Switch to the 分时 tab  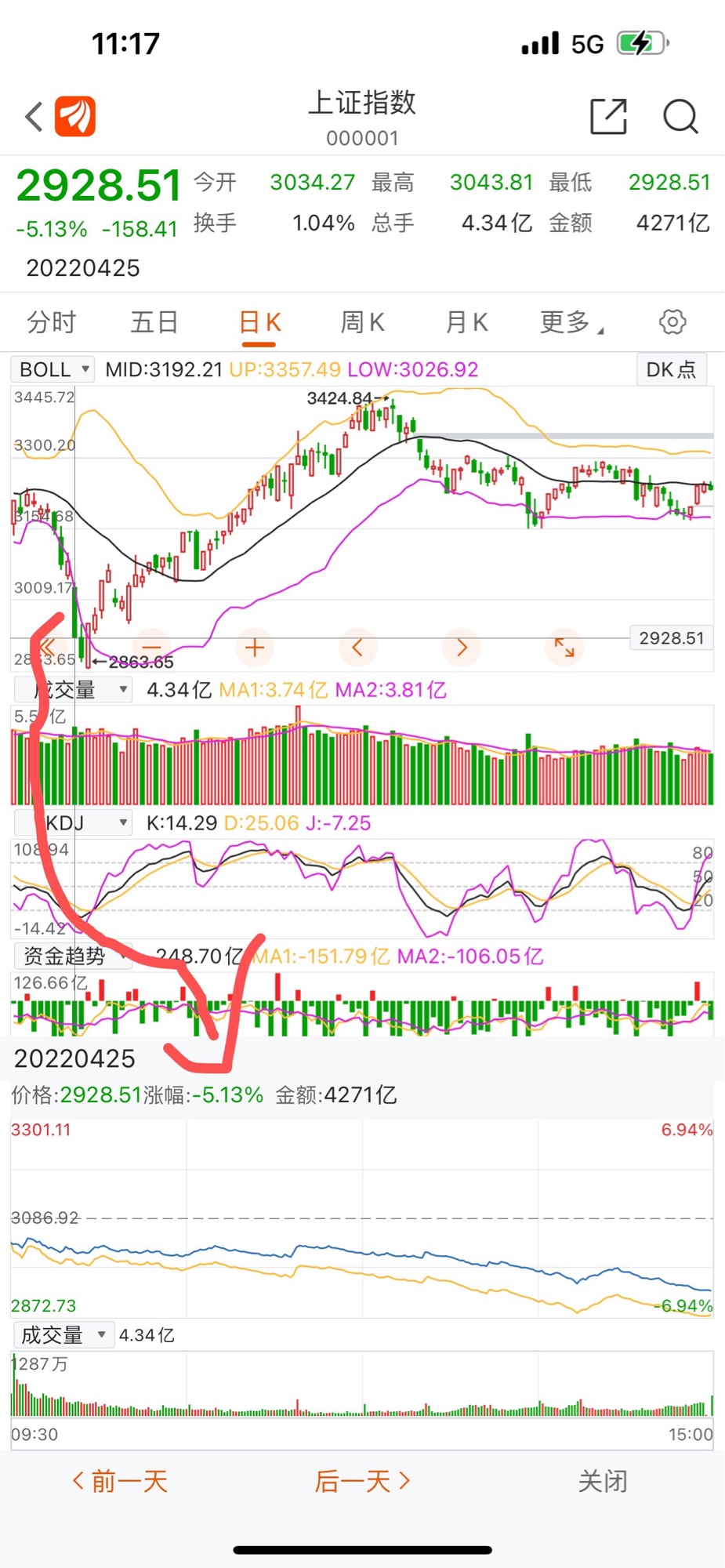coord(52,322)
